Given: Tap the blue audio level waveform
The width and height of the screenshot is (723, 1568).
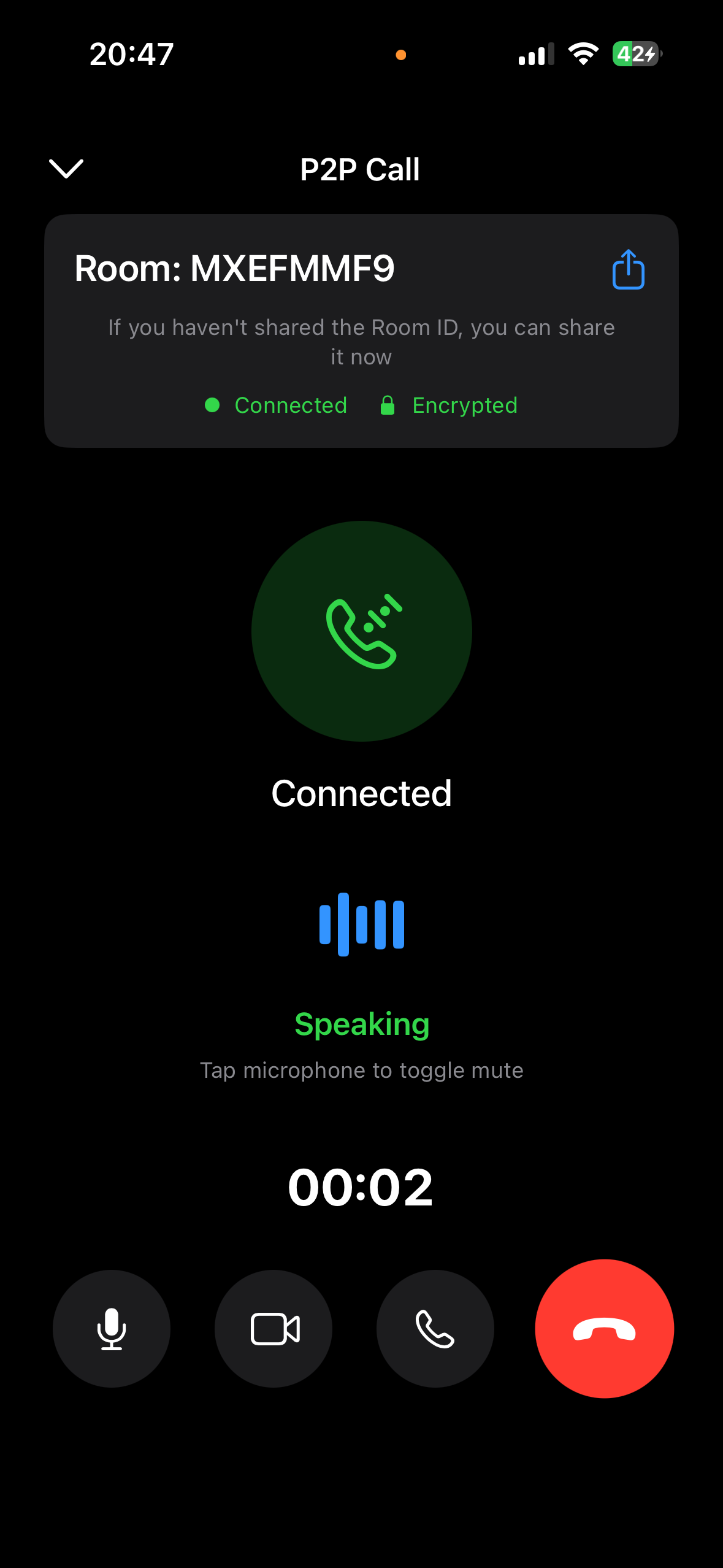Looking at the screenshot, I should tap(361, 925).
